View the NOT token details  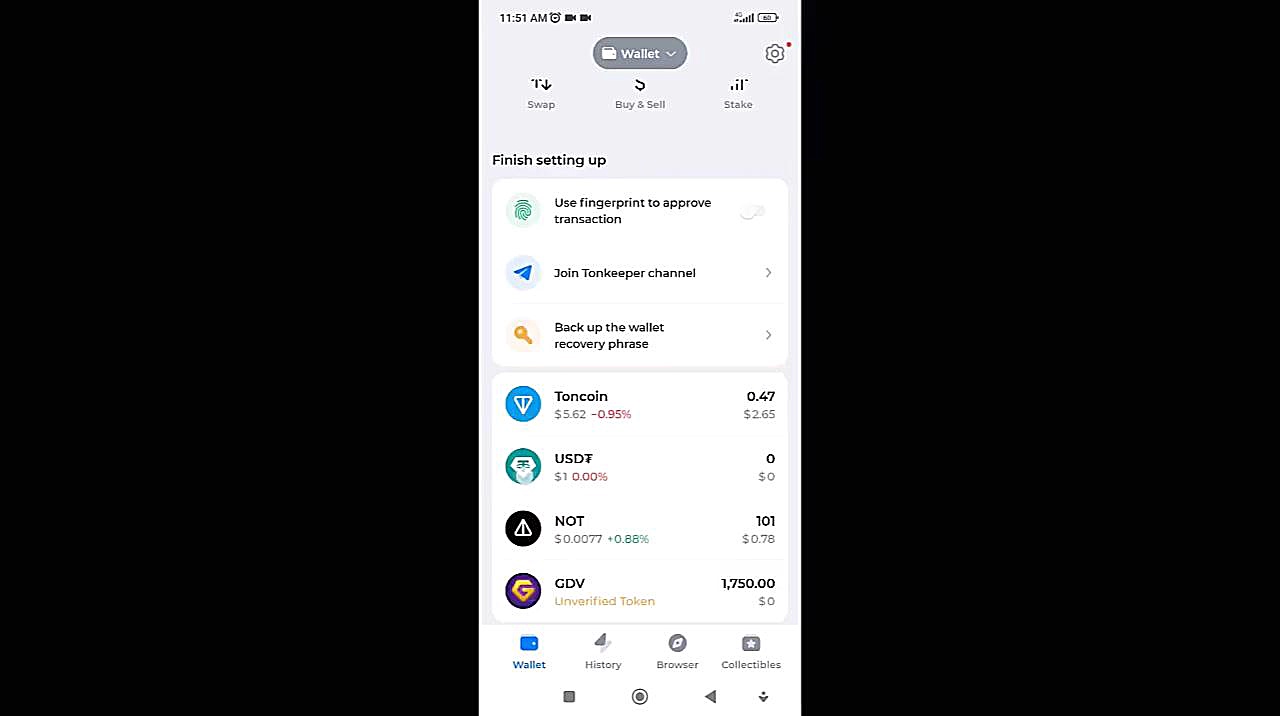(640, 529)
